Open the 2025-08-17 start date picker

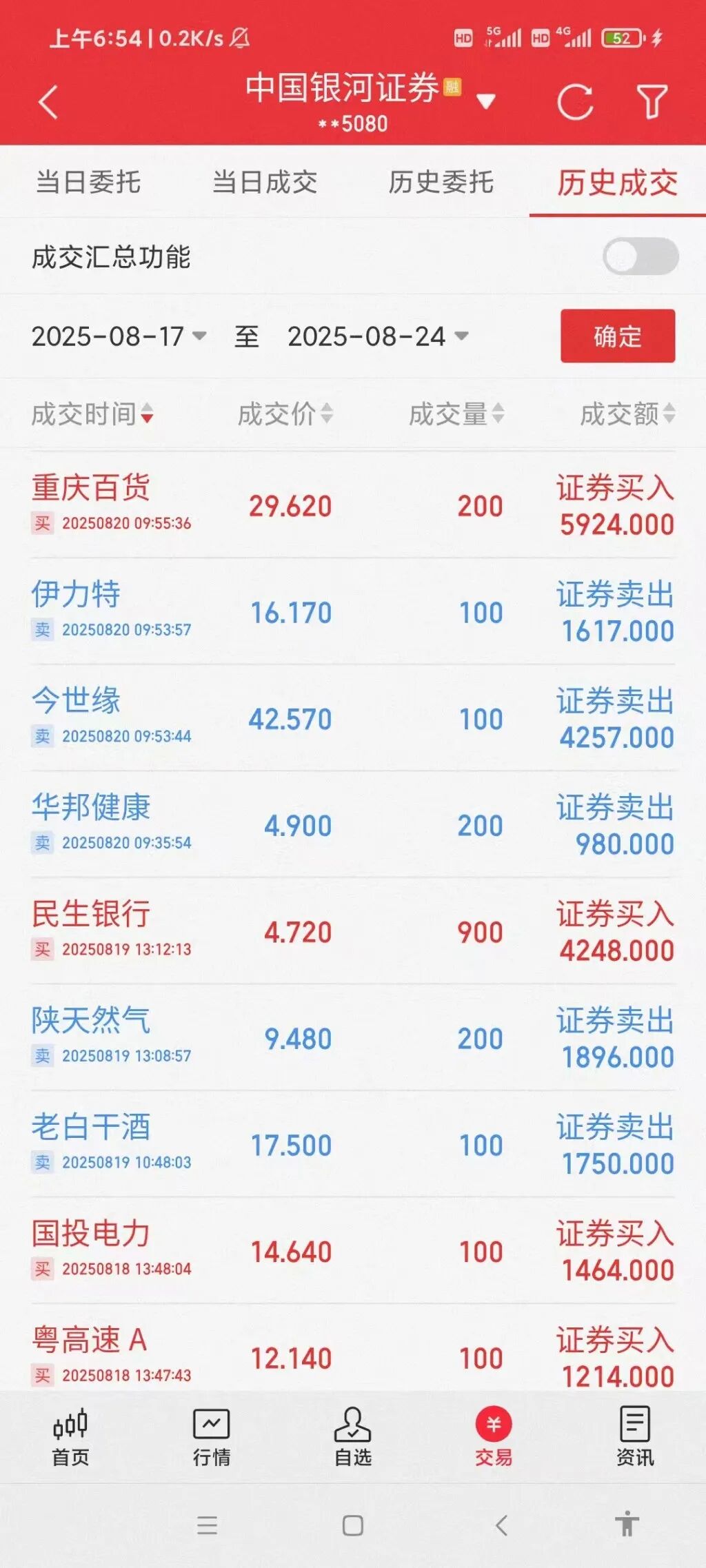click(x=117, y=337)
